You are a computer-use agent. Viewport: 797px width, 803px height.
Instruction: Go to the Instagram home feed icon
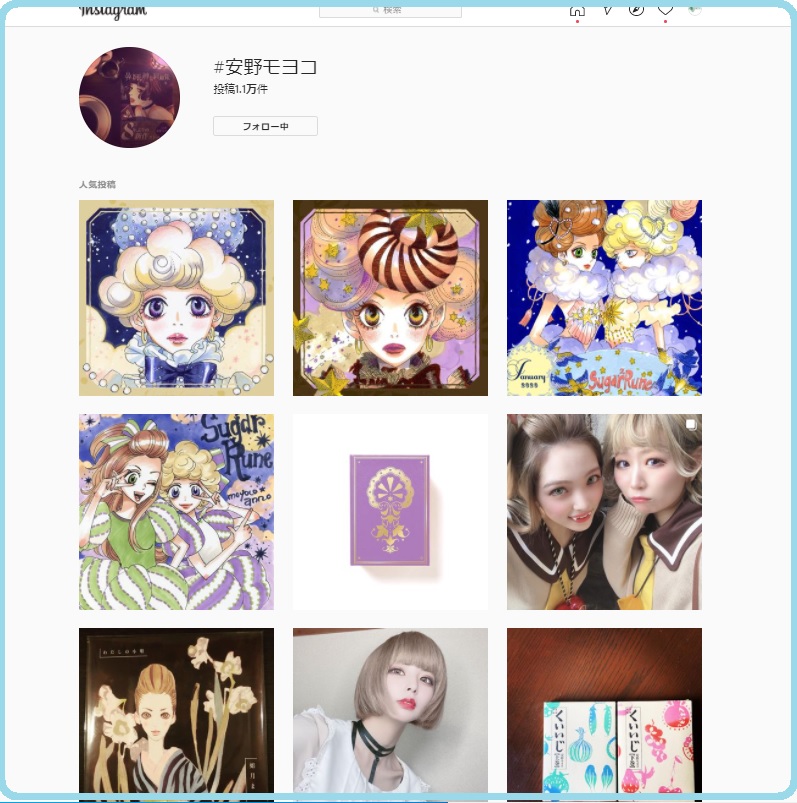click(577, 10)
